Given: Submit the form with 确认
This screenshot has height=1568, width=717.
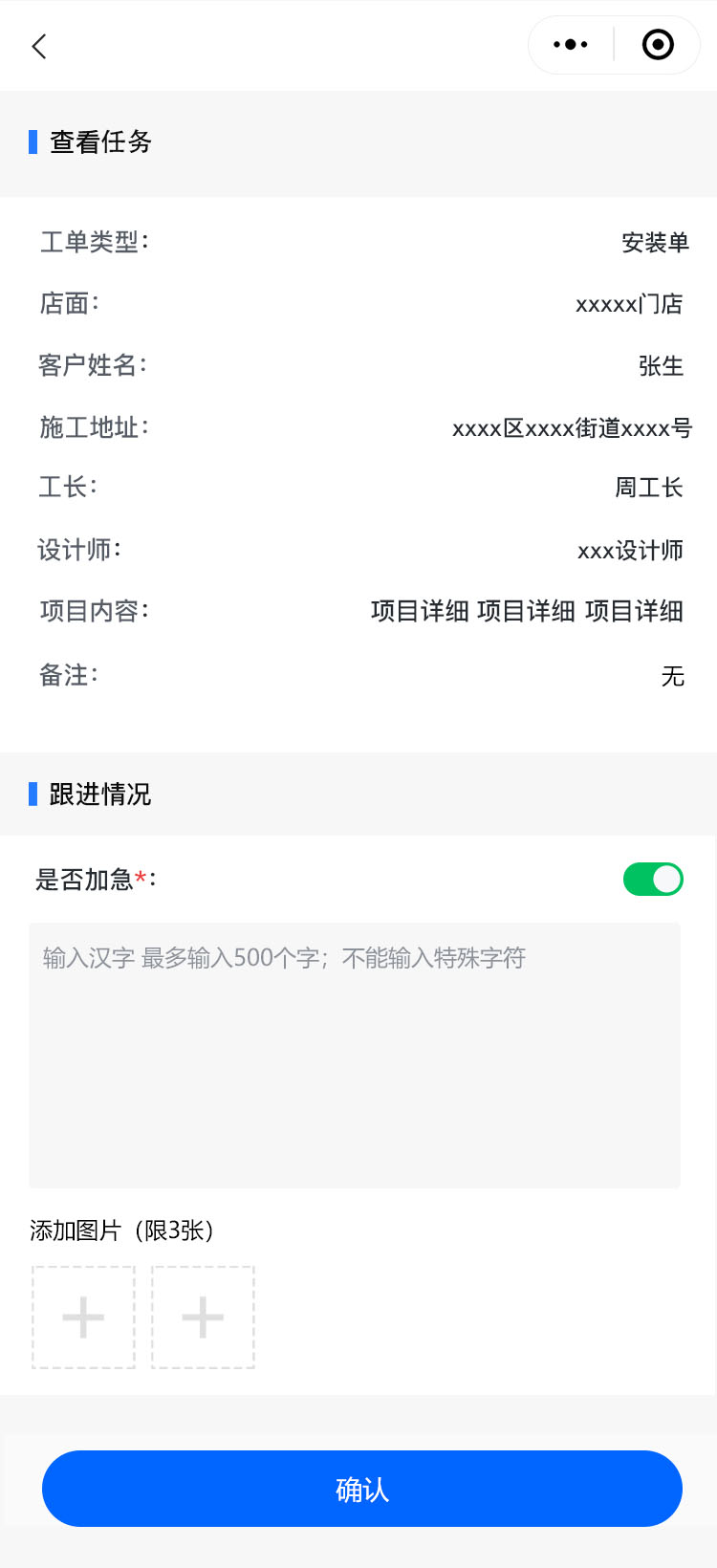Looking at the screenshot, I should 362,1489.
